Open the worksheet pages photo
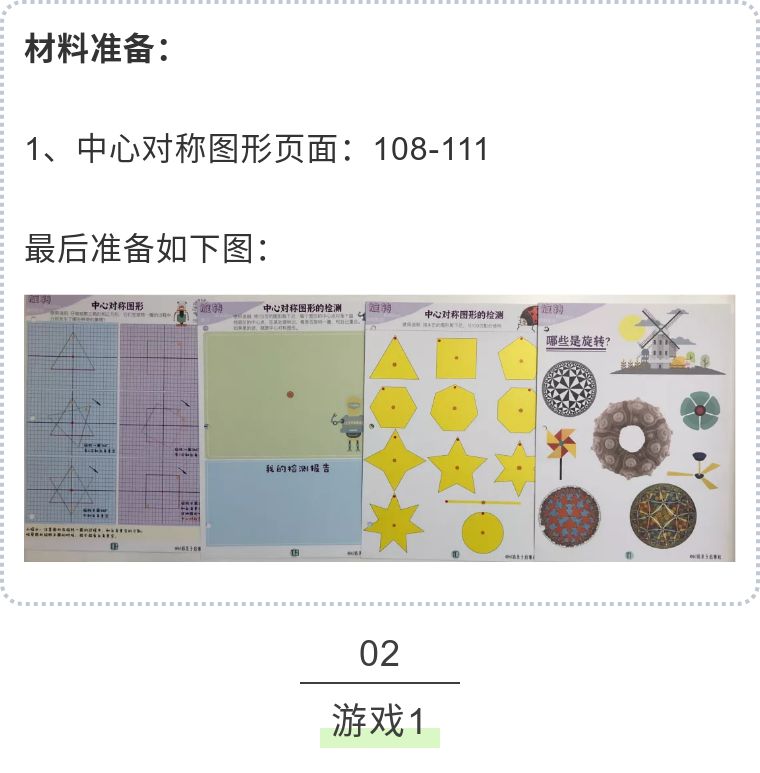The width and height of the screenshot is (760, 773). [x=379, y=428]
